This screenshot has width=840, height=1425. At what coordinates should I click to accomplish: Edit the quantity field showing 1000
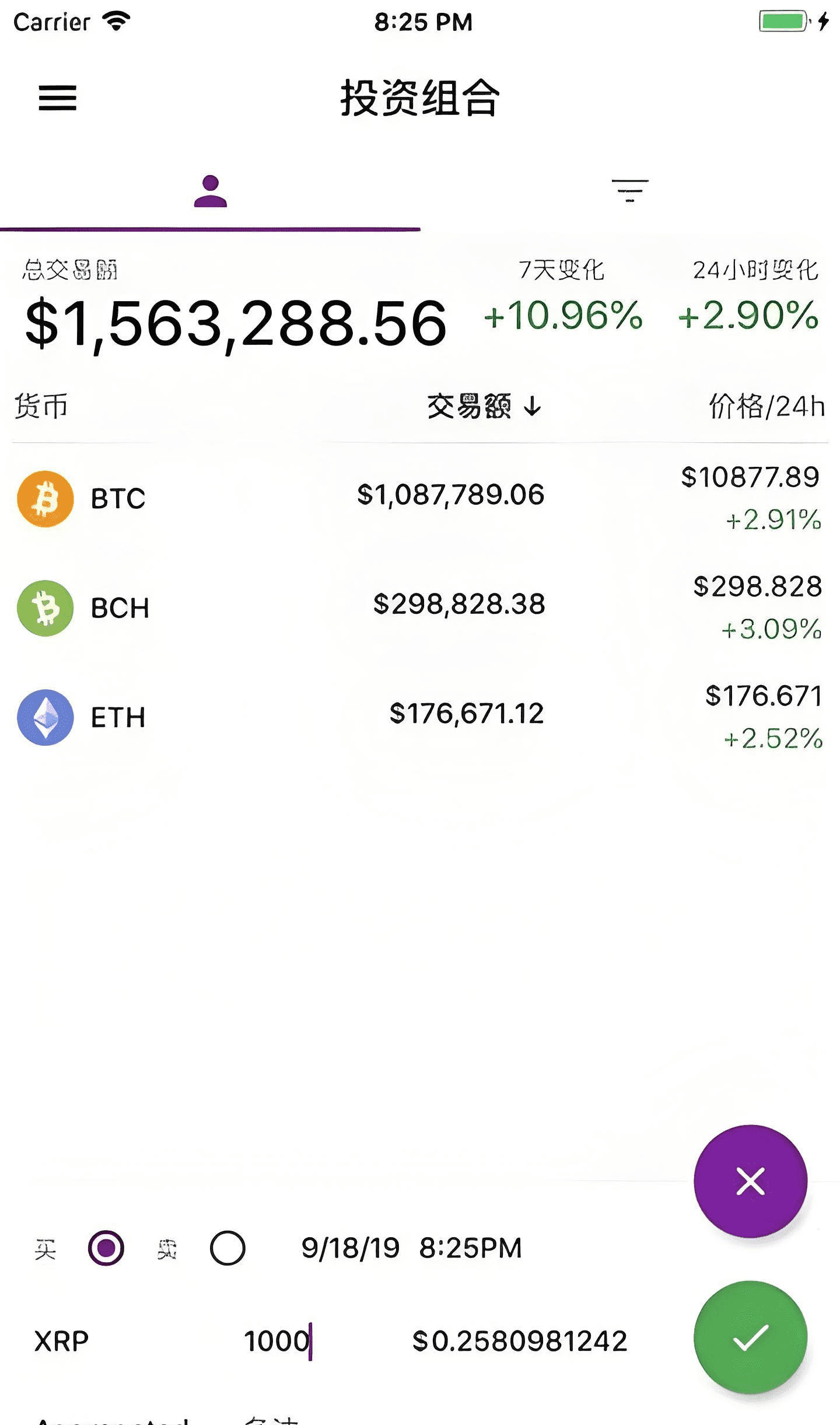[276, 1341]
